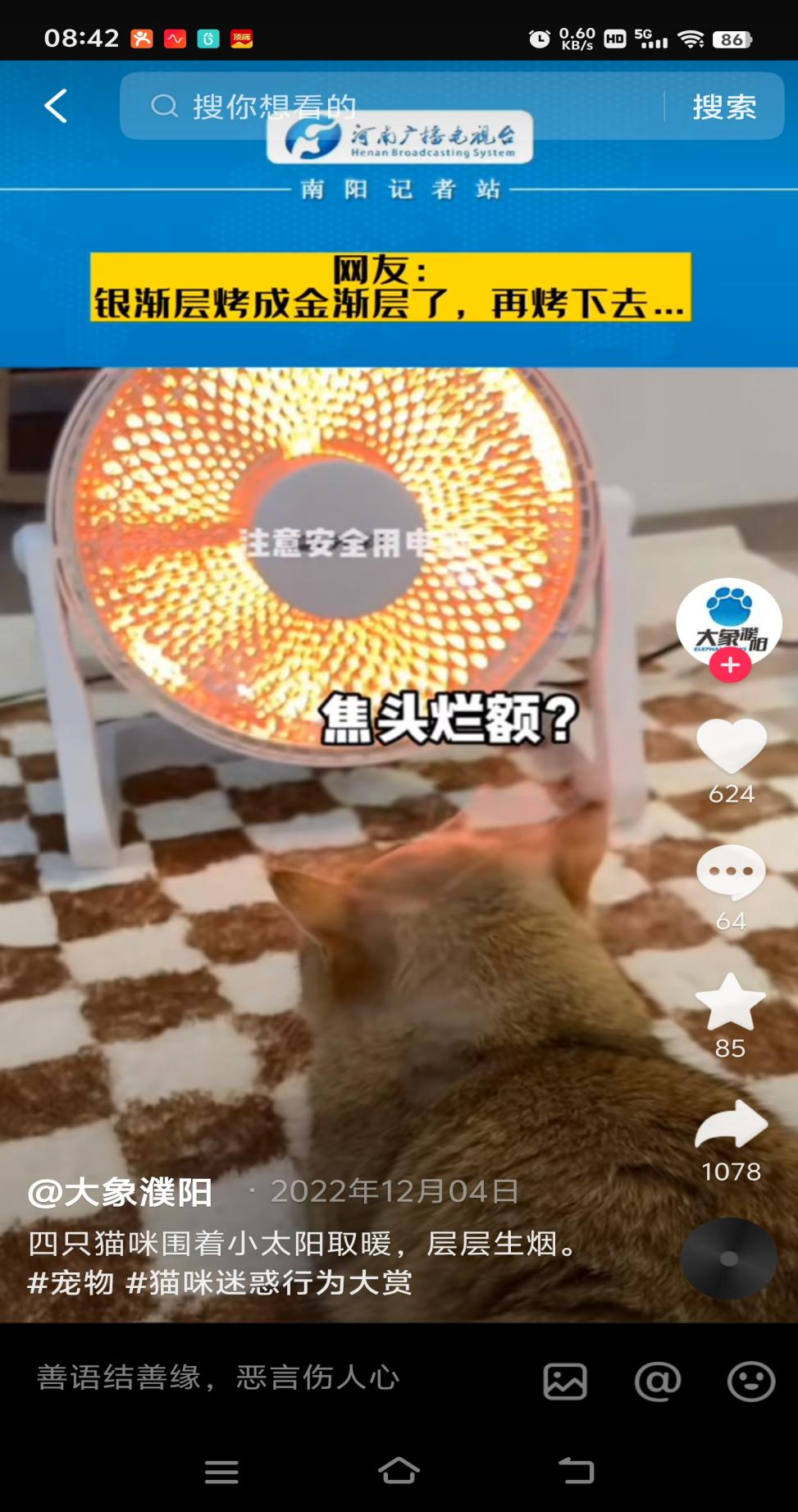This screenshot has width=798, height=1512.
Task: Follow 大象濮阳 with the red plus
Action: (730, 665)
